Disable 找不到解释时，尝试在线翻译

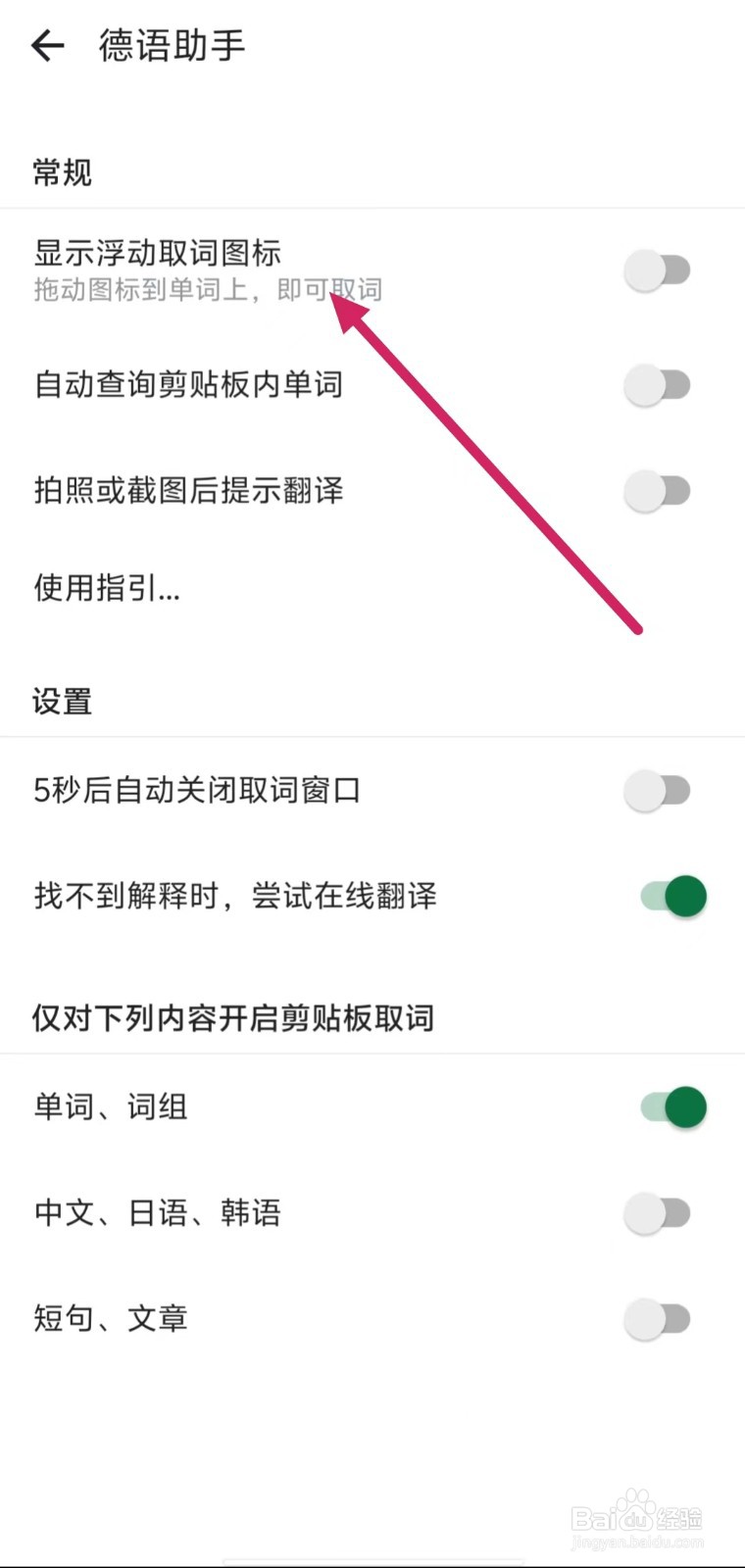(673, 896)
